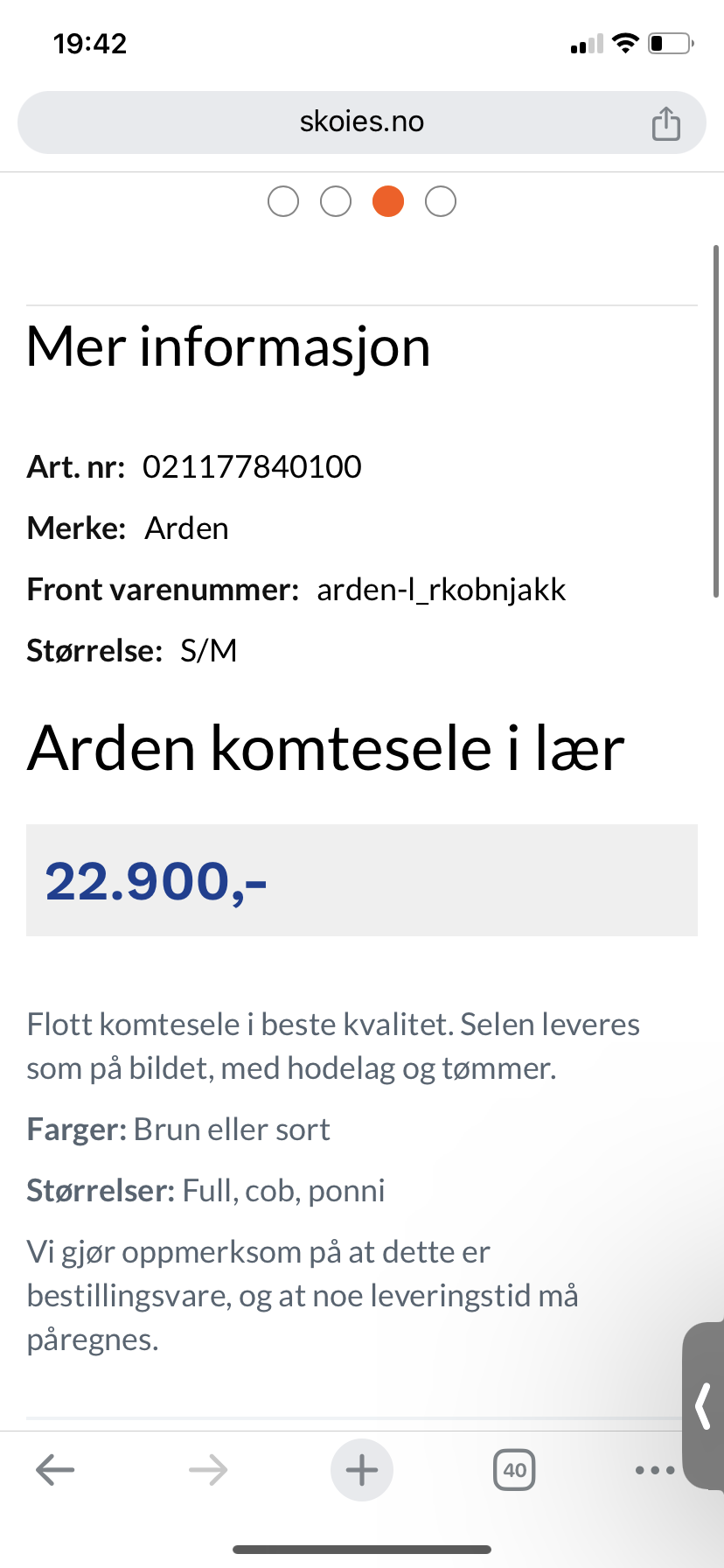Viewport: 724px width, 1568px height.
Task: Tap the back navigation arrow
Action: (54, 1470)
